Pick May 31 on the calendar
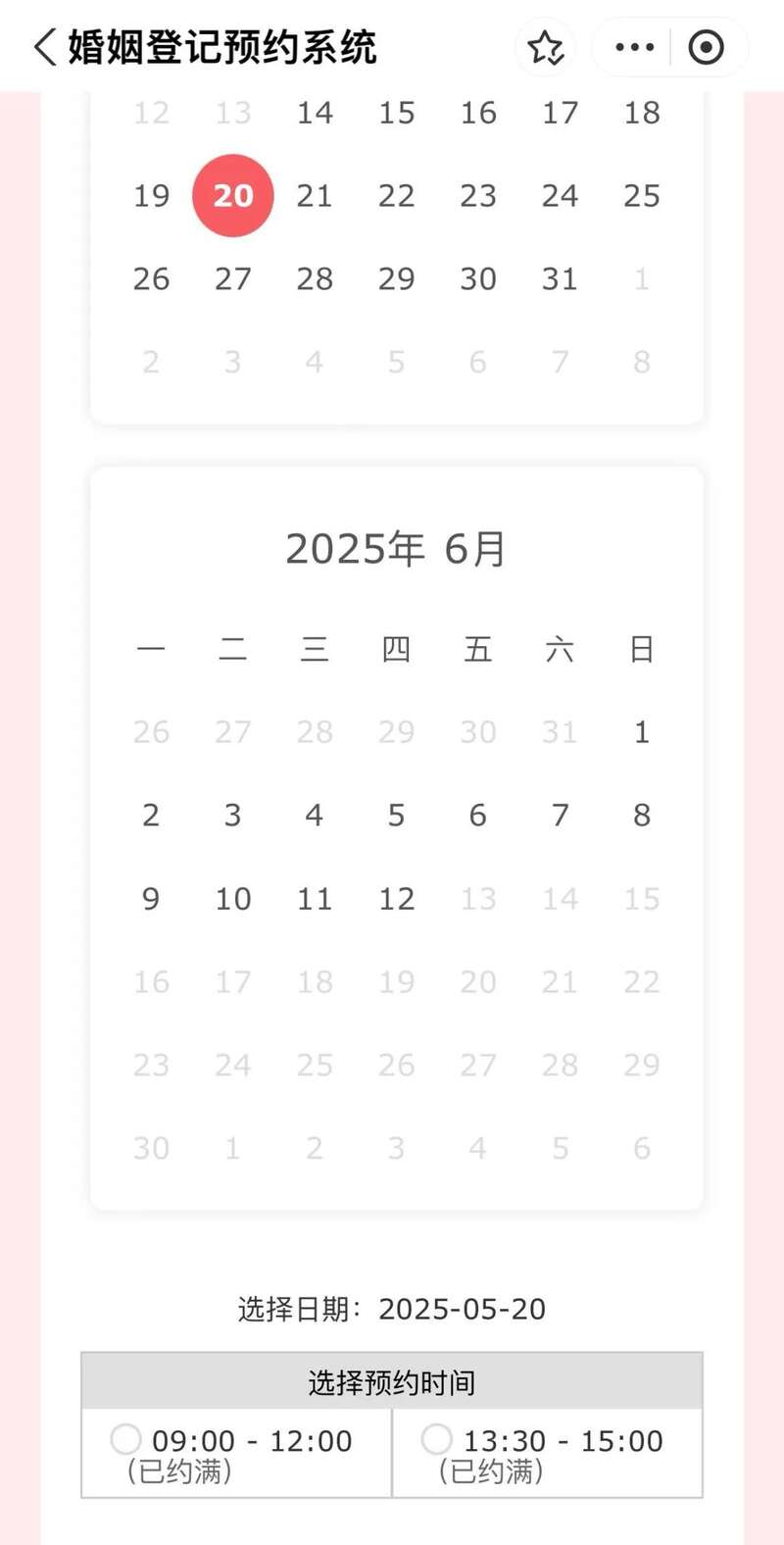The height and width of the screenshot is (1545, 784). [560, 279]
